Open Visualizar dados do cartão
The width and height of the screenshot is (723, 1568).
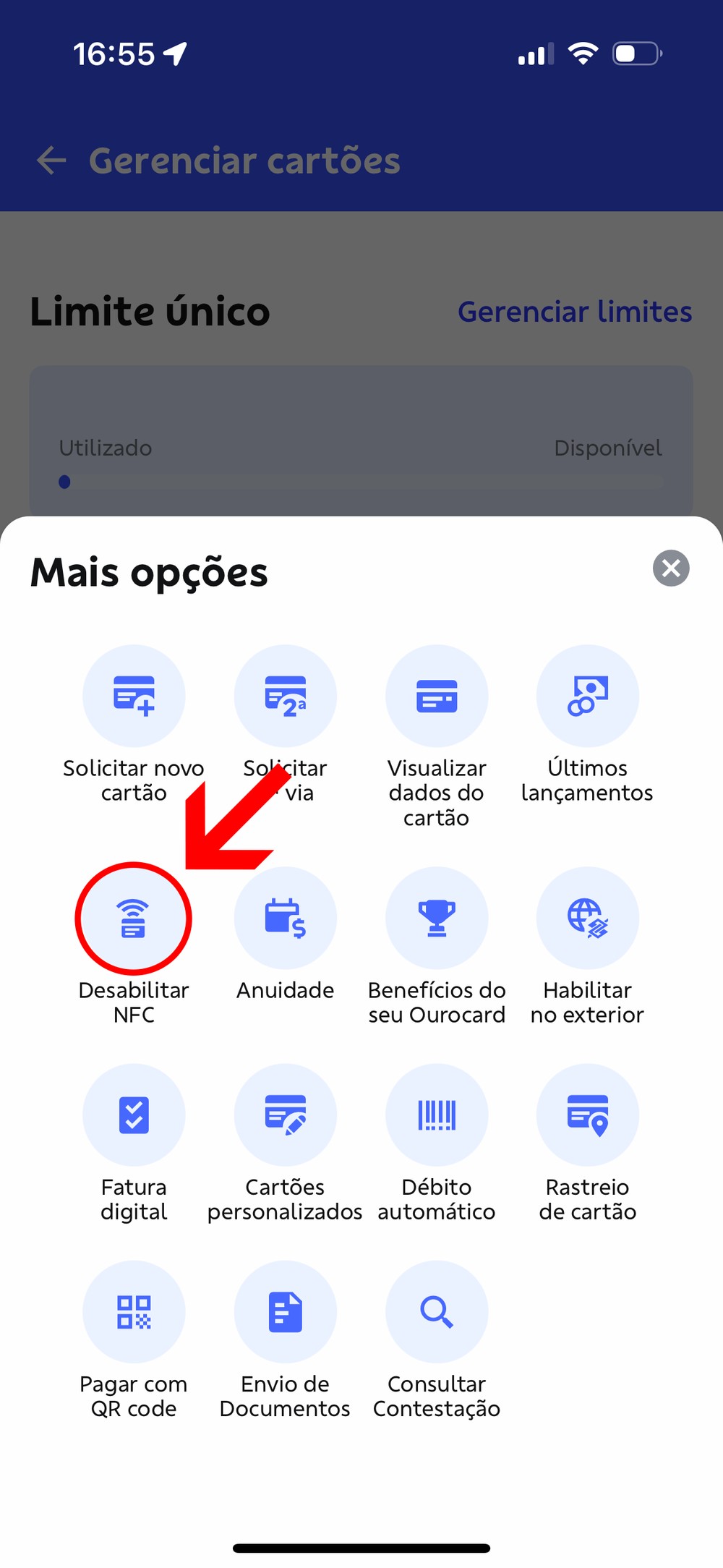pyautogui.click(x=437, y=696)
